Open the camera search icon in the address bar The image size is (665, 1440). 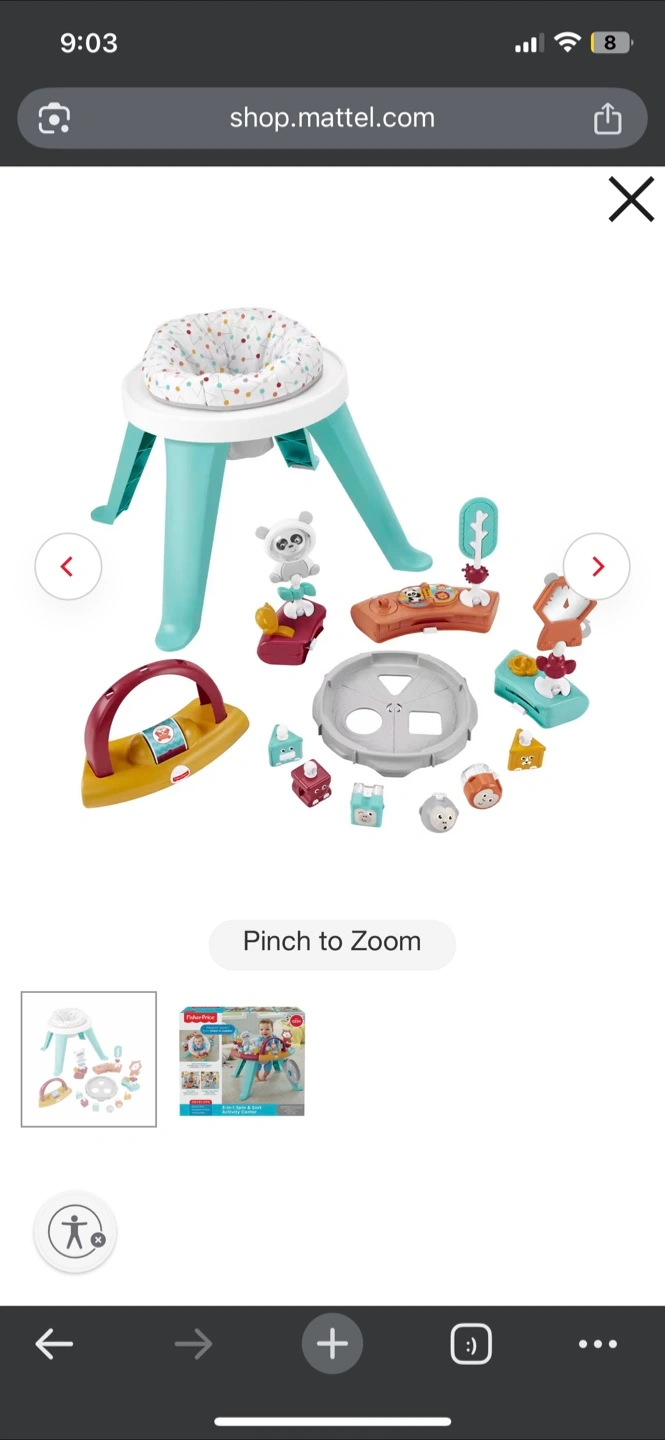tap(54, 119)
